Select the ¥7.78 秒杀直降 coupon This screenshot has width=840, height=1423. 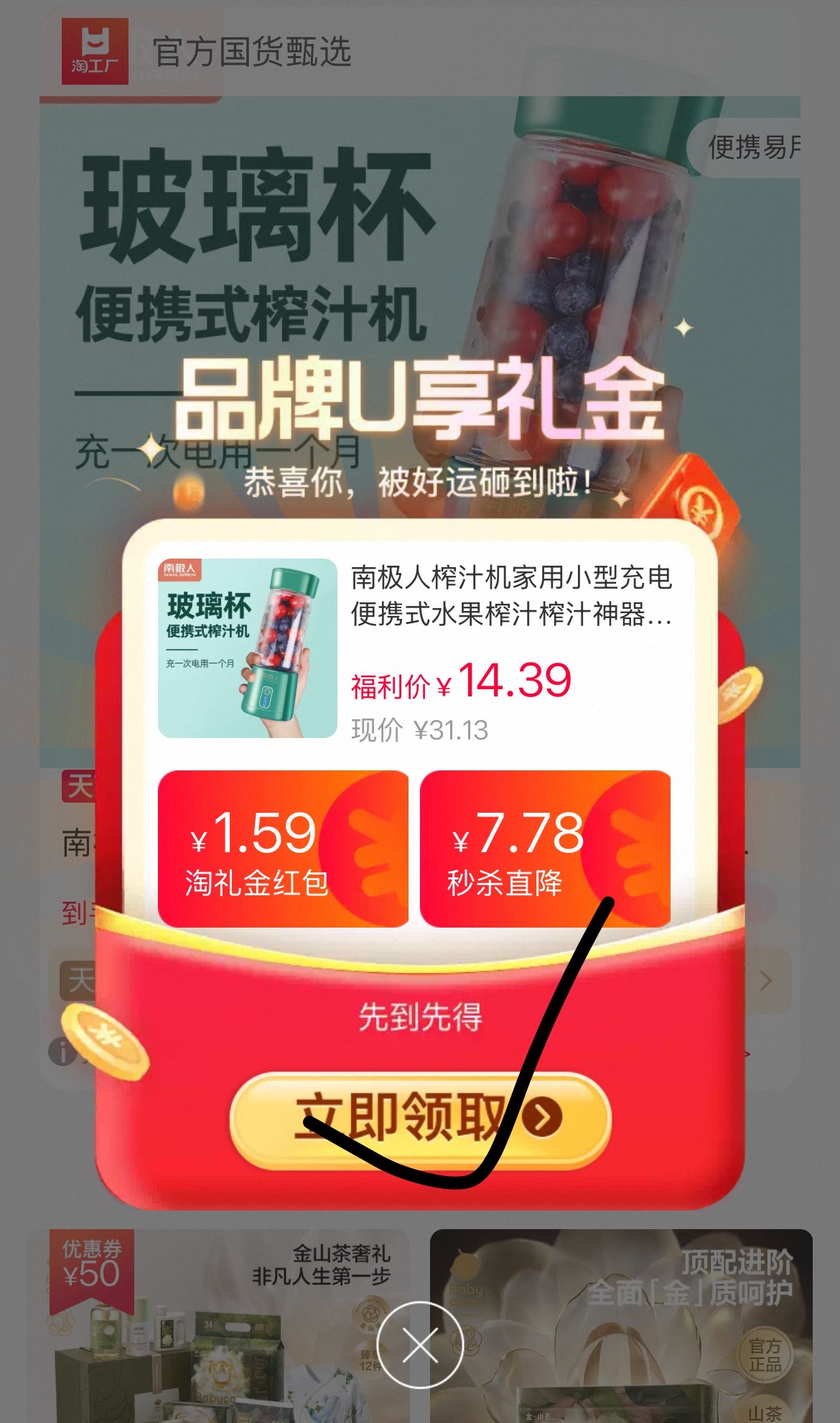click(x=545, y=848)
